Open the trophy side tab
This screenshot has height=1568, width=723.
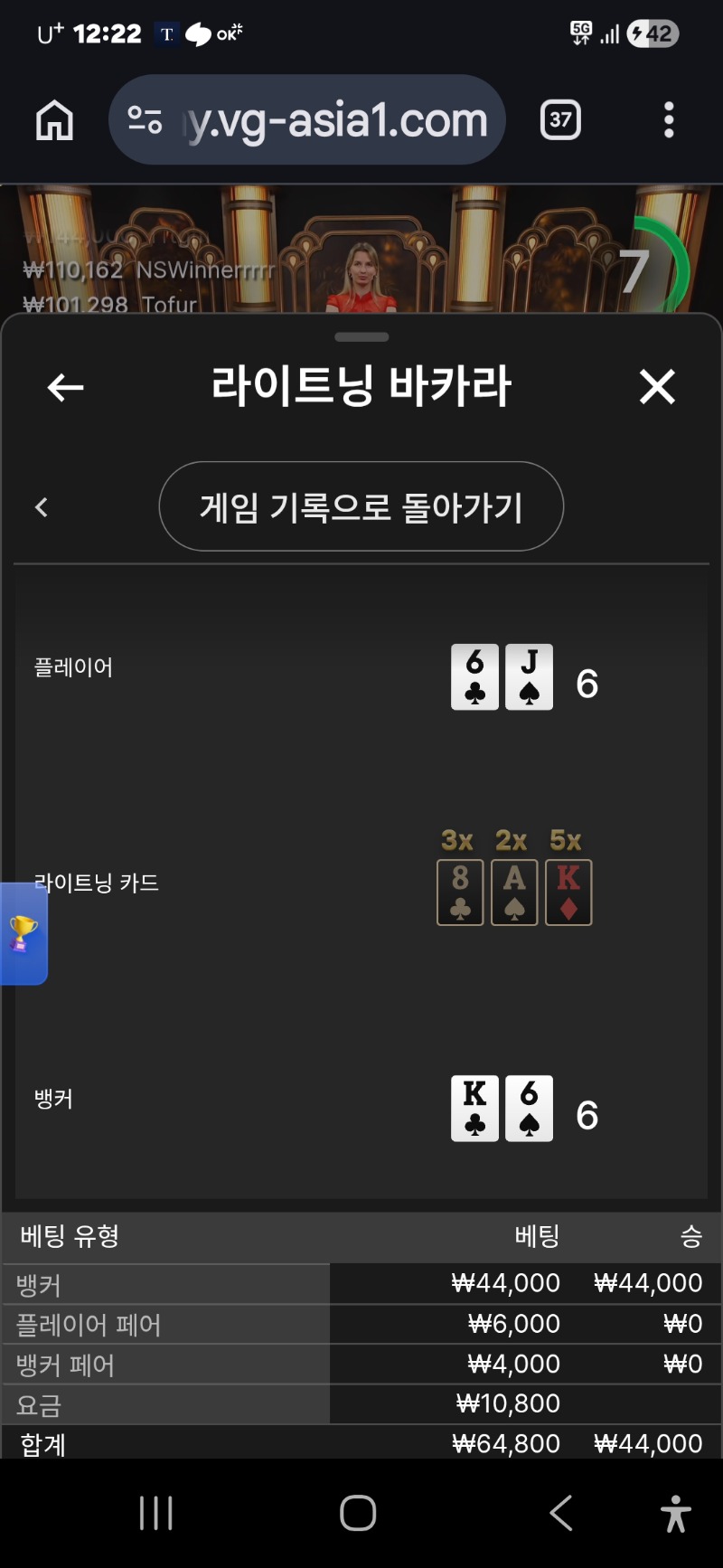pyautogui.click(x=23, y=933)
